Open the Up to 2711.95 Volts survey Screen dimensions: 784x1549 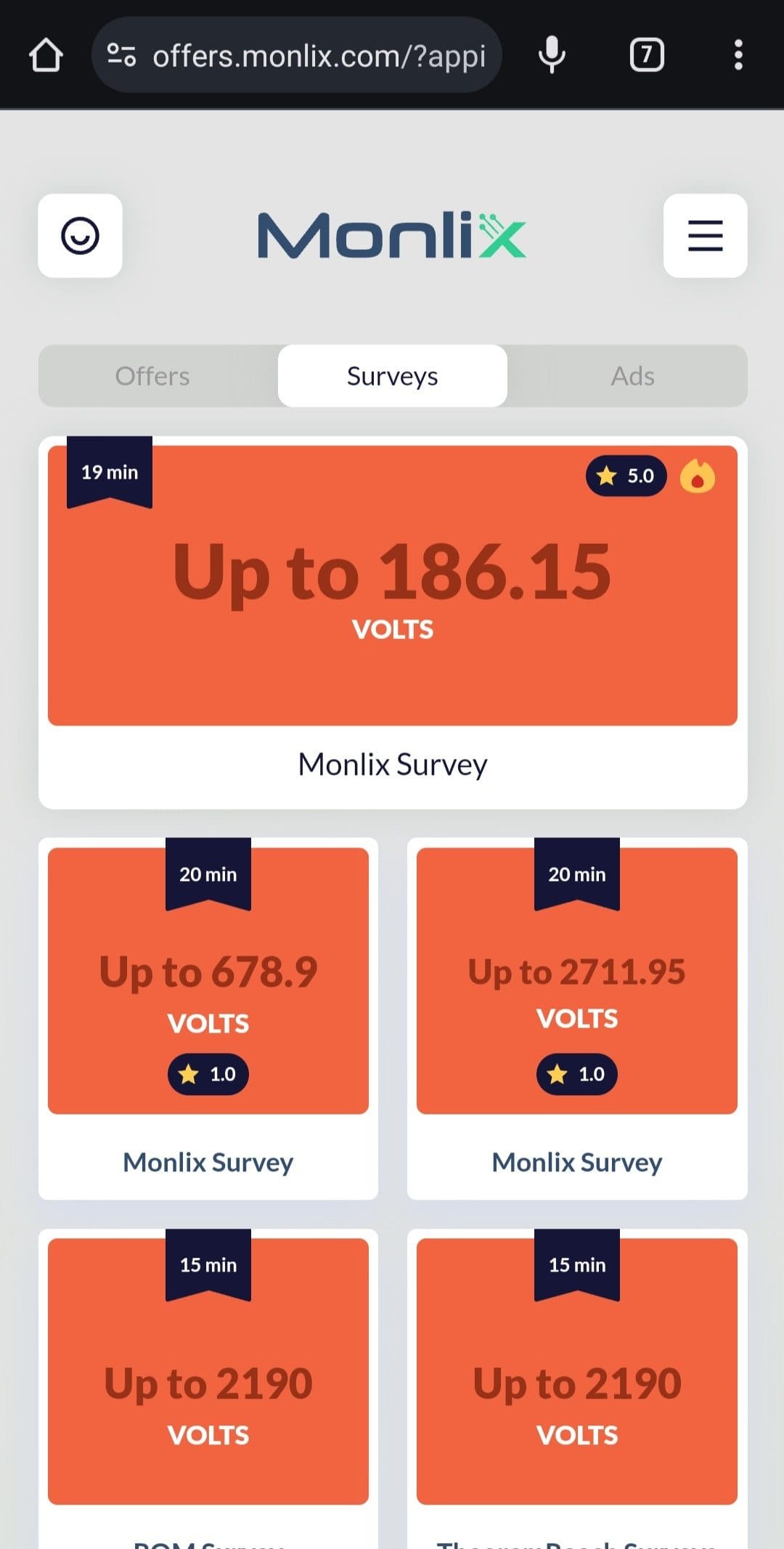click(577, 1019)
